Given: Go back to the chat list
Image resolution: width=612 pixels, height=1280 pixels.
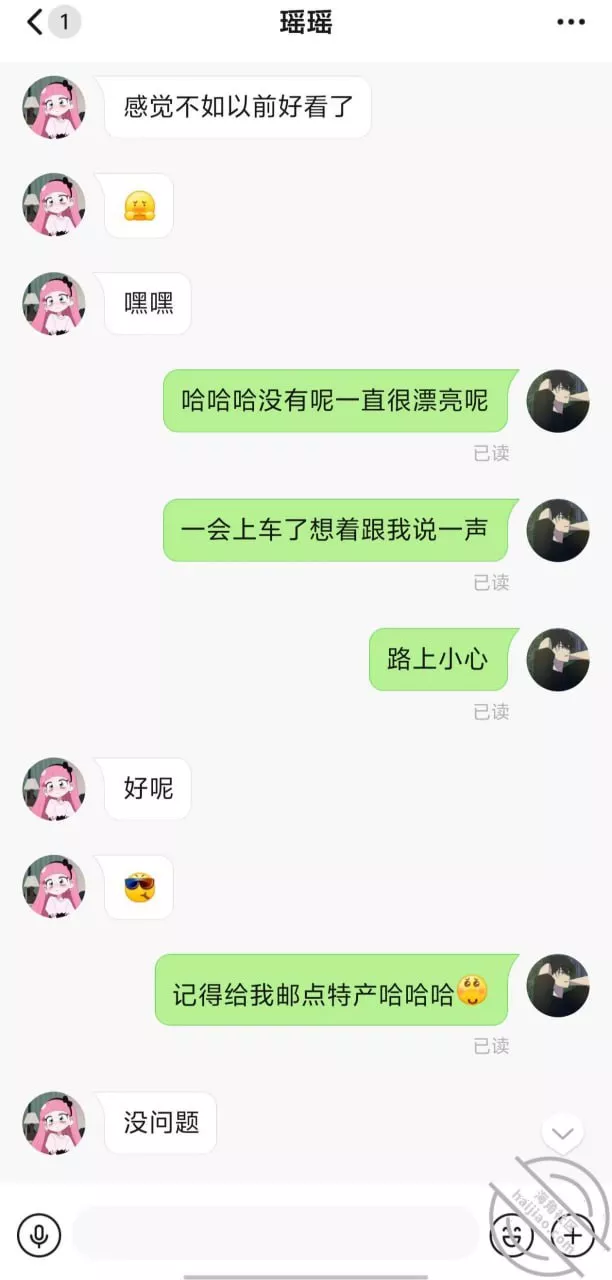Looking at the screenshot, I should 36,22.
